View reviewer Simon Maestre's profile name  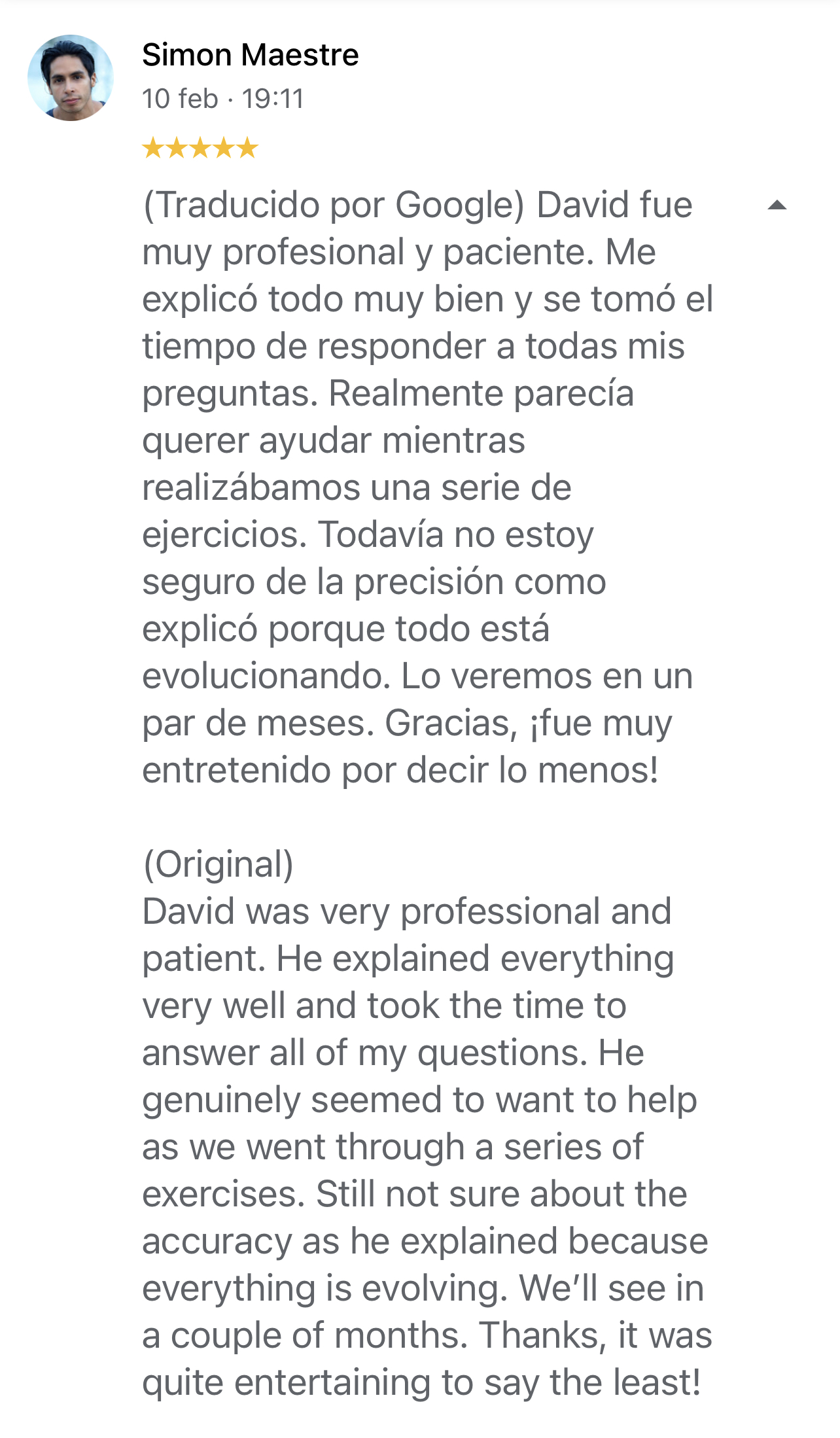[251, 55]
